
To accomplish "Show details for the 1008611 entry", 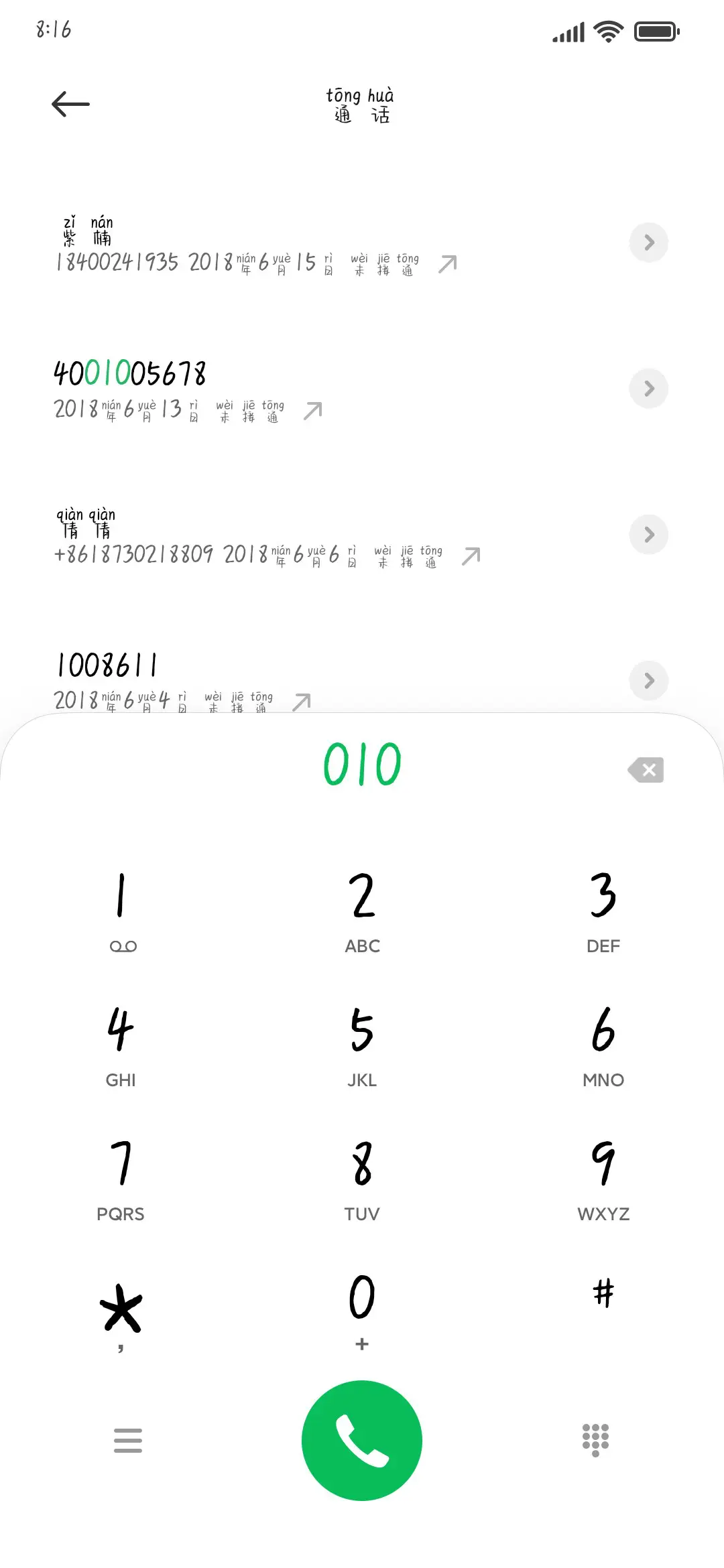I will (648, 681).
